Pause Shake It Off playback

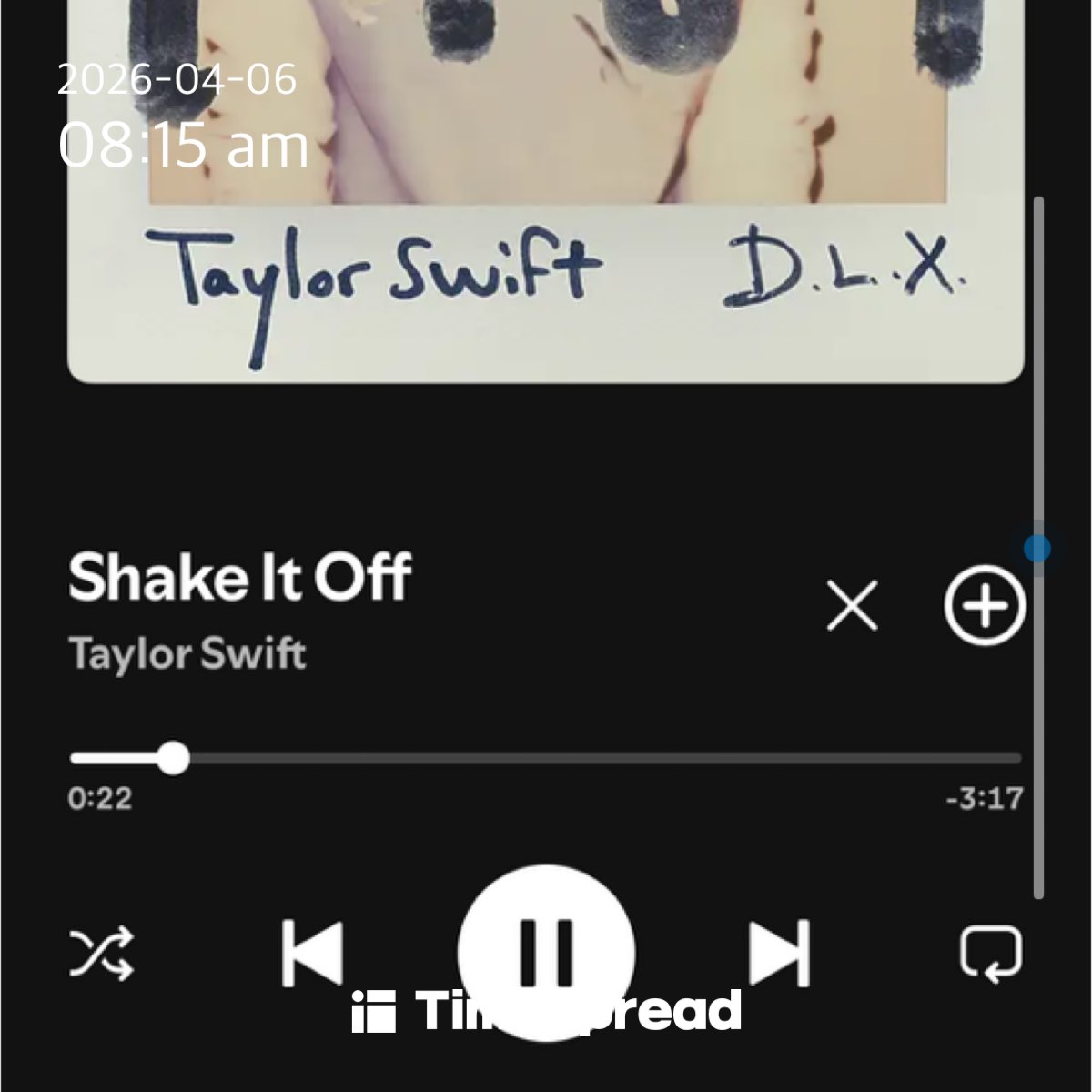pyautogui.click(x=545, y=951)
